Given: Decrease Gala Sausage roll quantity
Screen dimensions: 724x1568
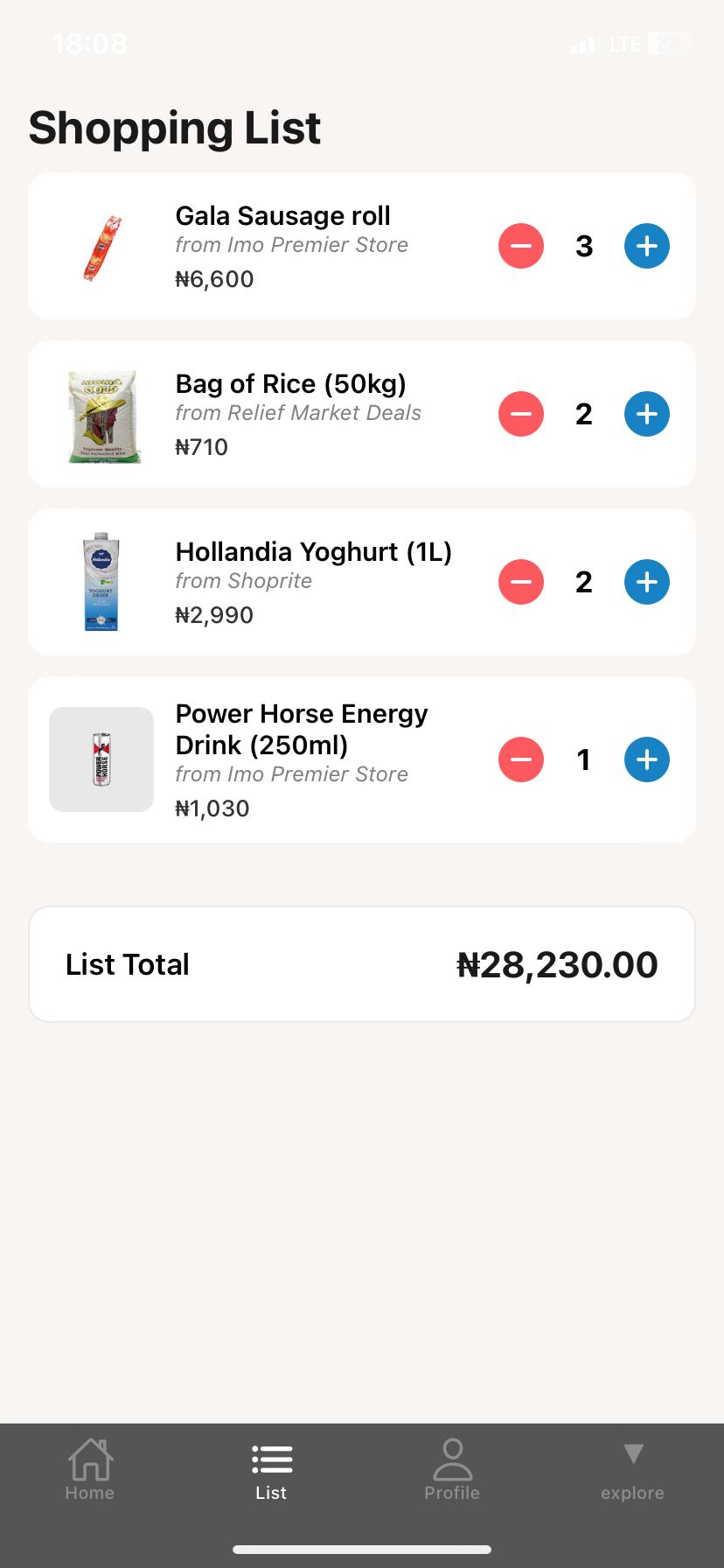Looking at the screenshot, I should coord(521,246).
